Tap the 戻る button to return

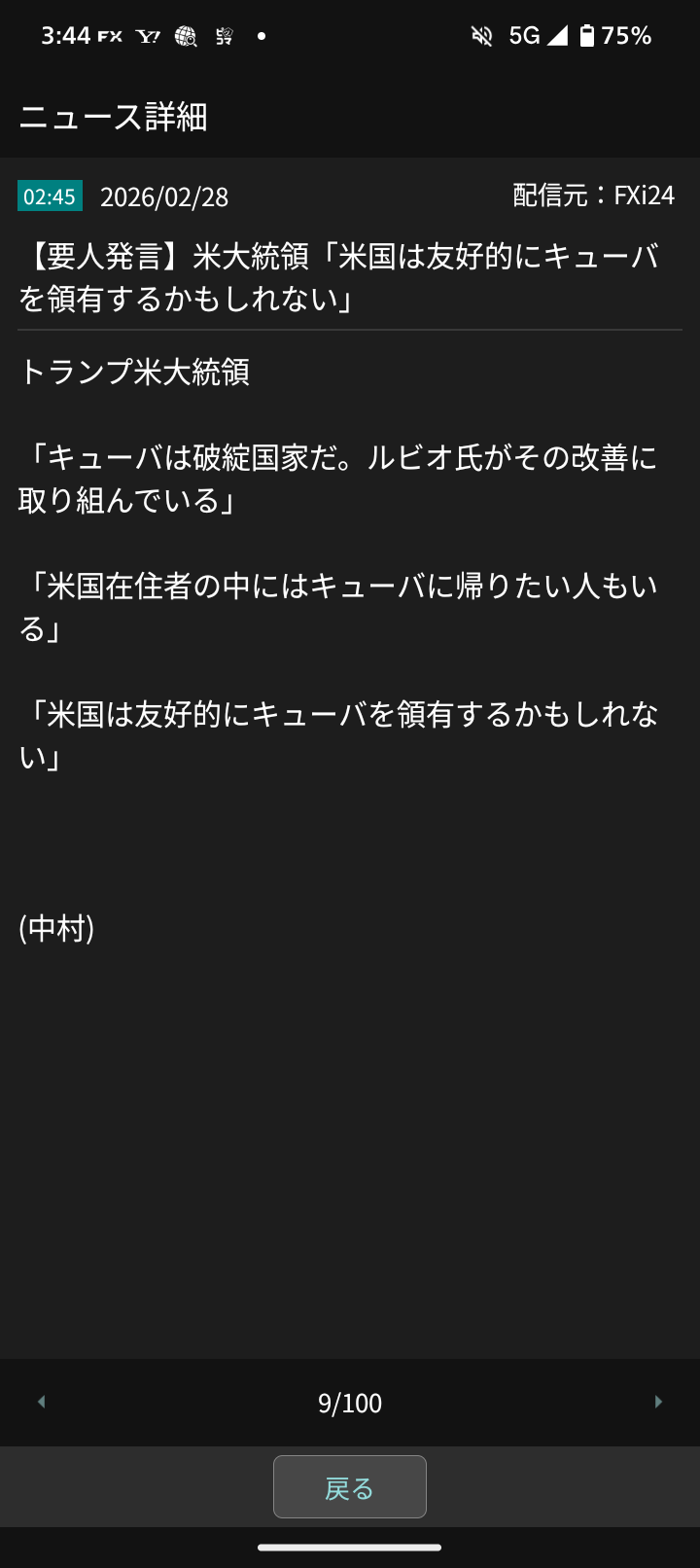(x=350, y=1487)
